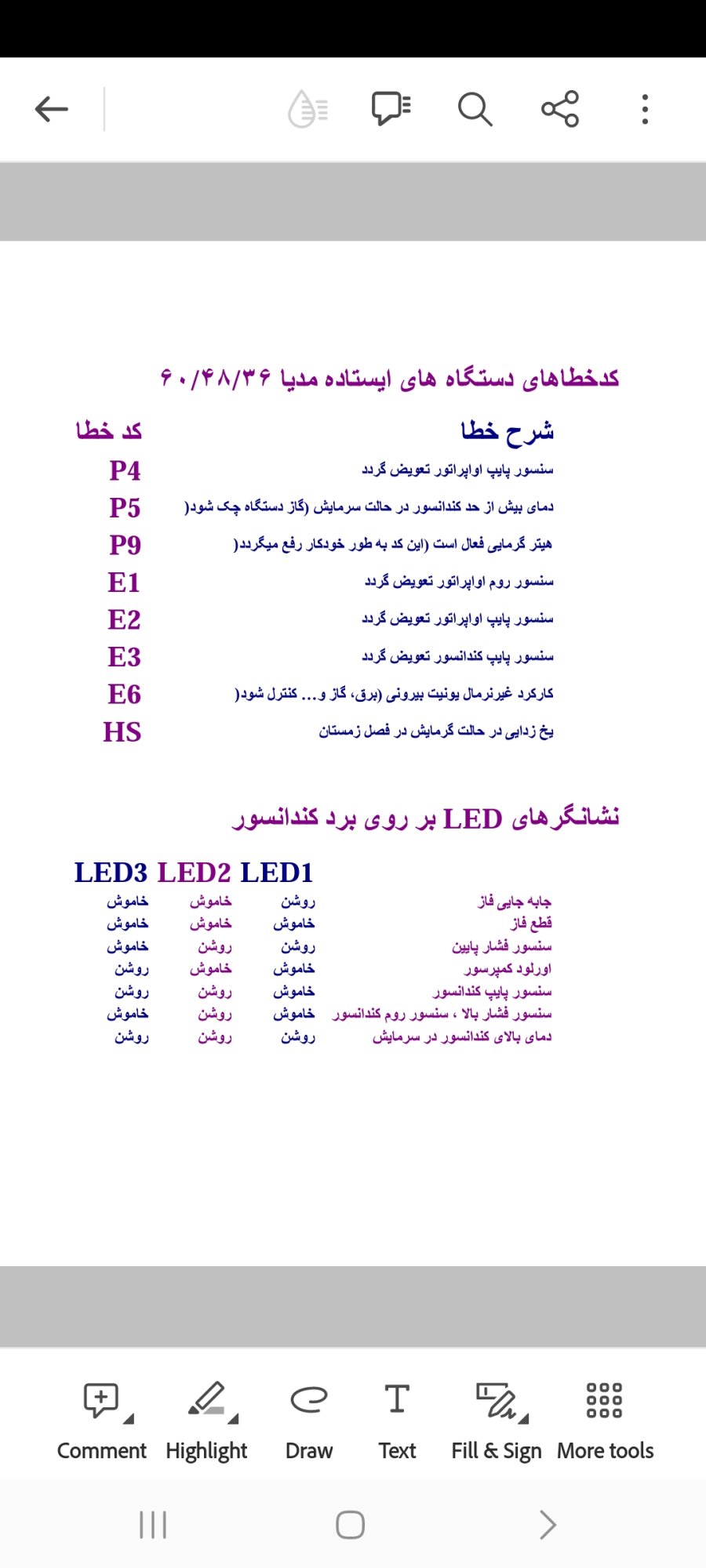Viewport: 706px width, 1568px height.
Task: Go back using the top-left arrow
Action: (52, 109)
